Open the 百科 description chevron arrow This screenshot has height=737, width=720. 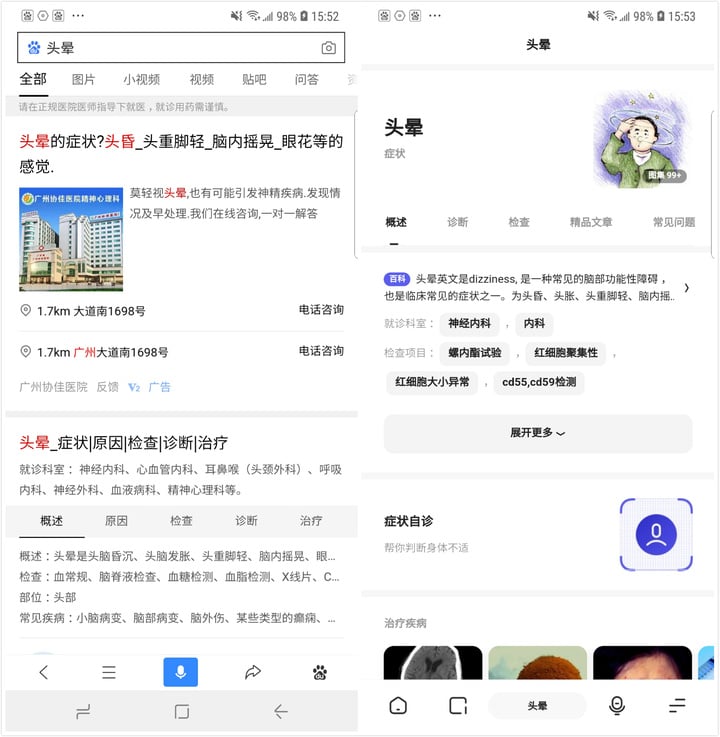pyautogui.click(x=686, y=288)
